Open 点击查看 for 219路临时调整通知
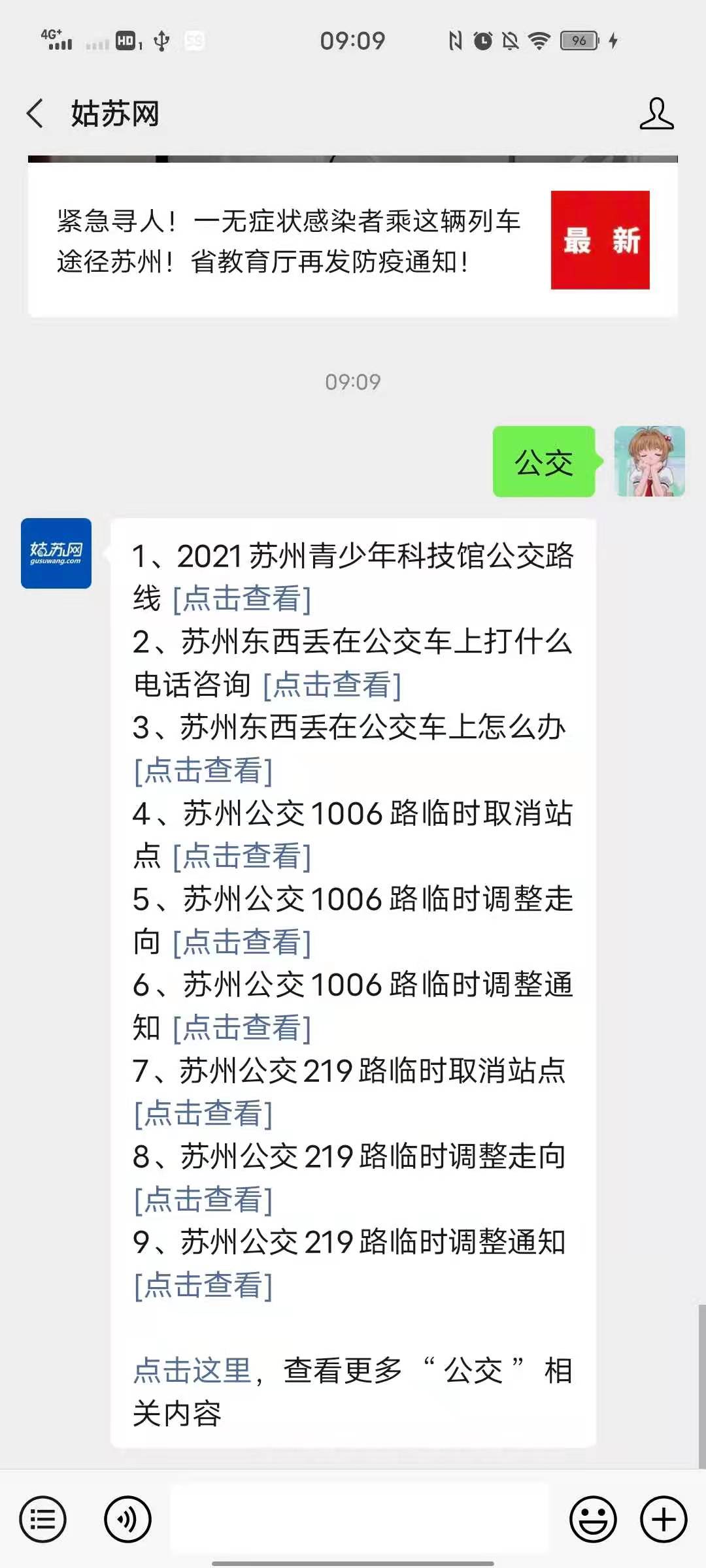The height and width of the screenshot is (1568, 706). pyautogui.click(x=203, y=1285)
